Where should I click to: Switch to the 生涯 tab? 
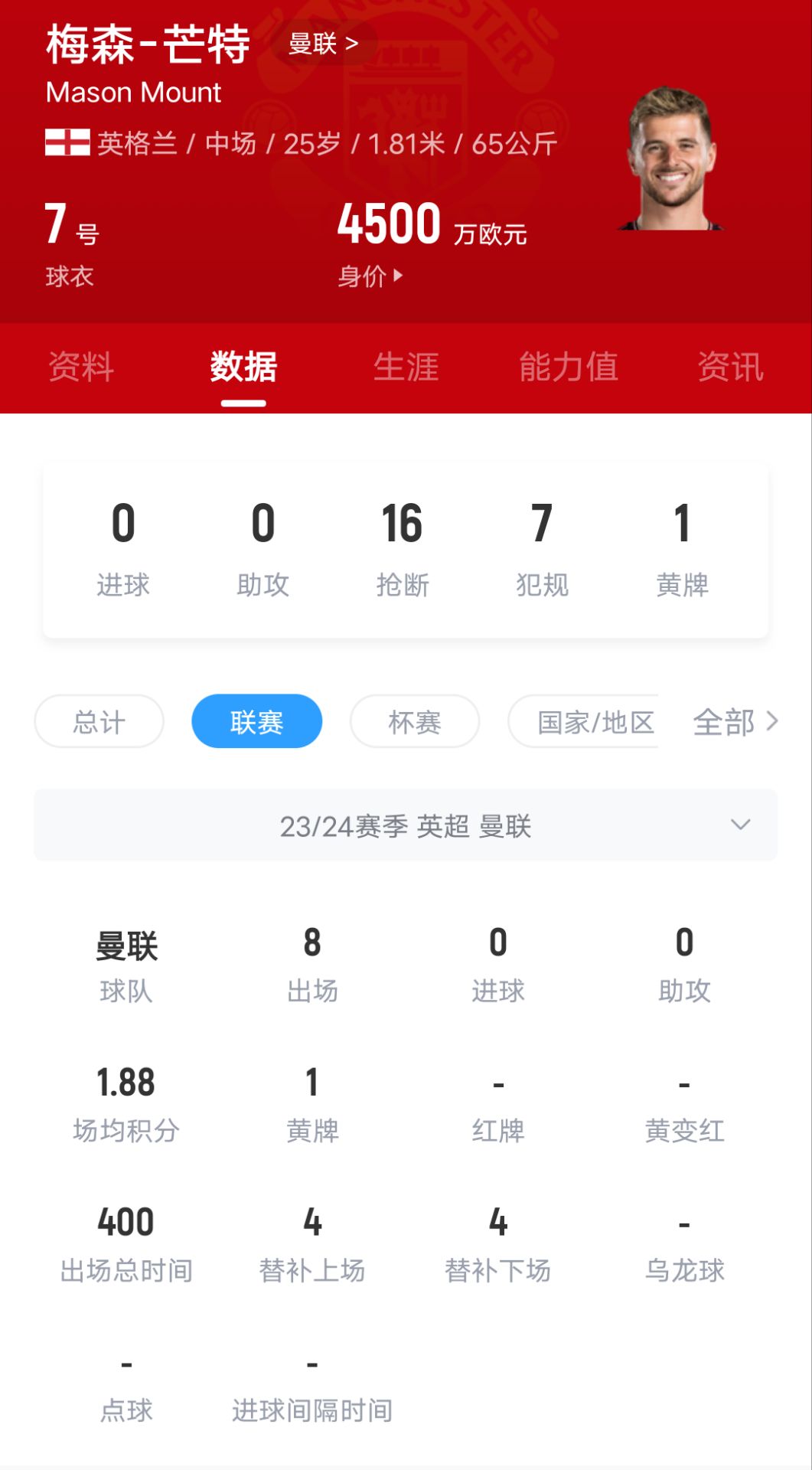[406, 367]
